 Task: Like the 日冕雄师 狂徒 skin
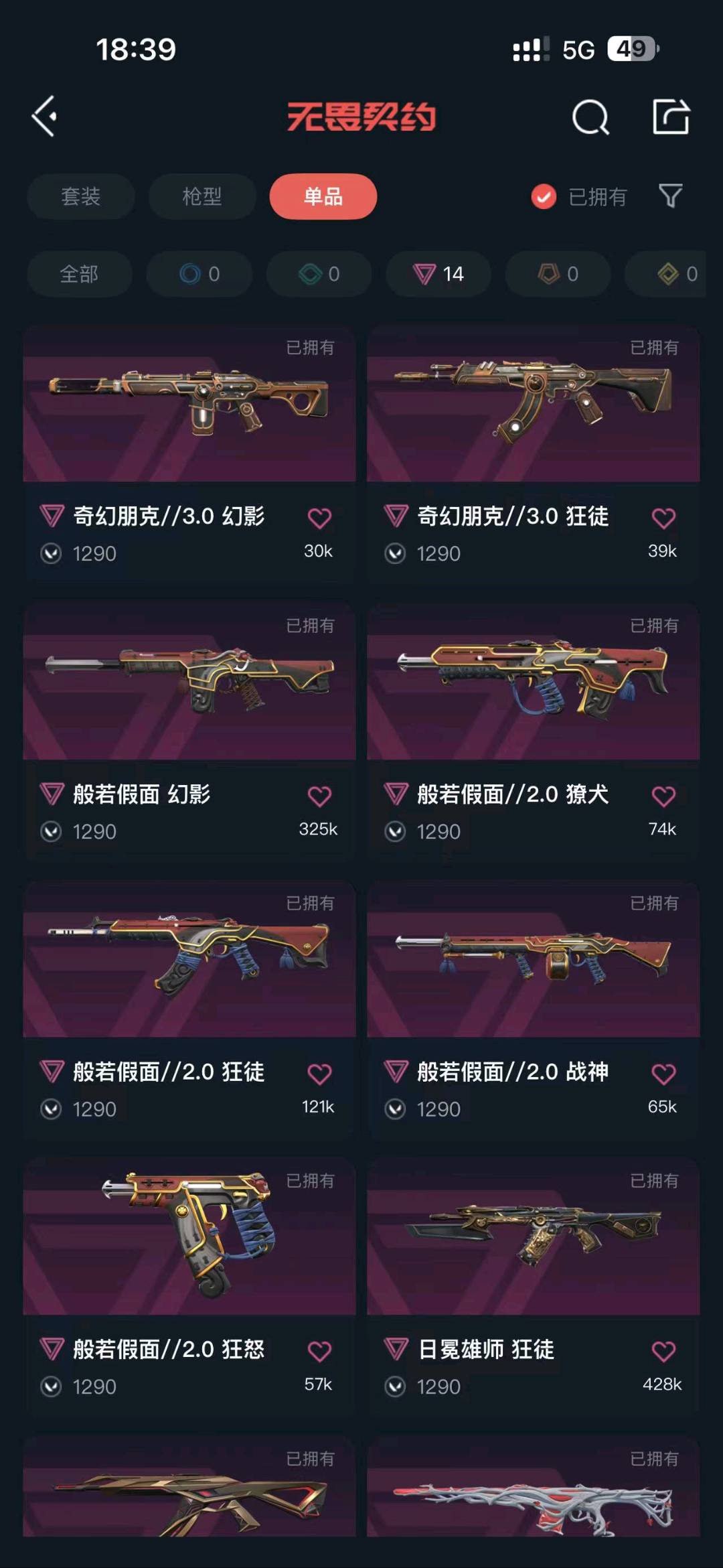point(663,1351)
